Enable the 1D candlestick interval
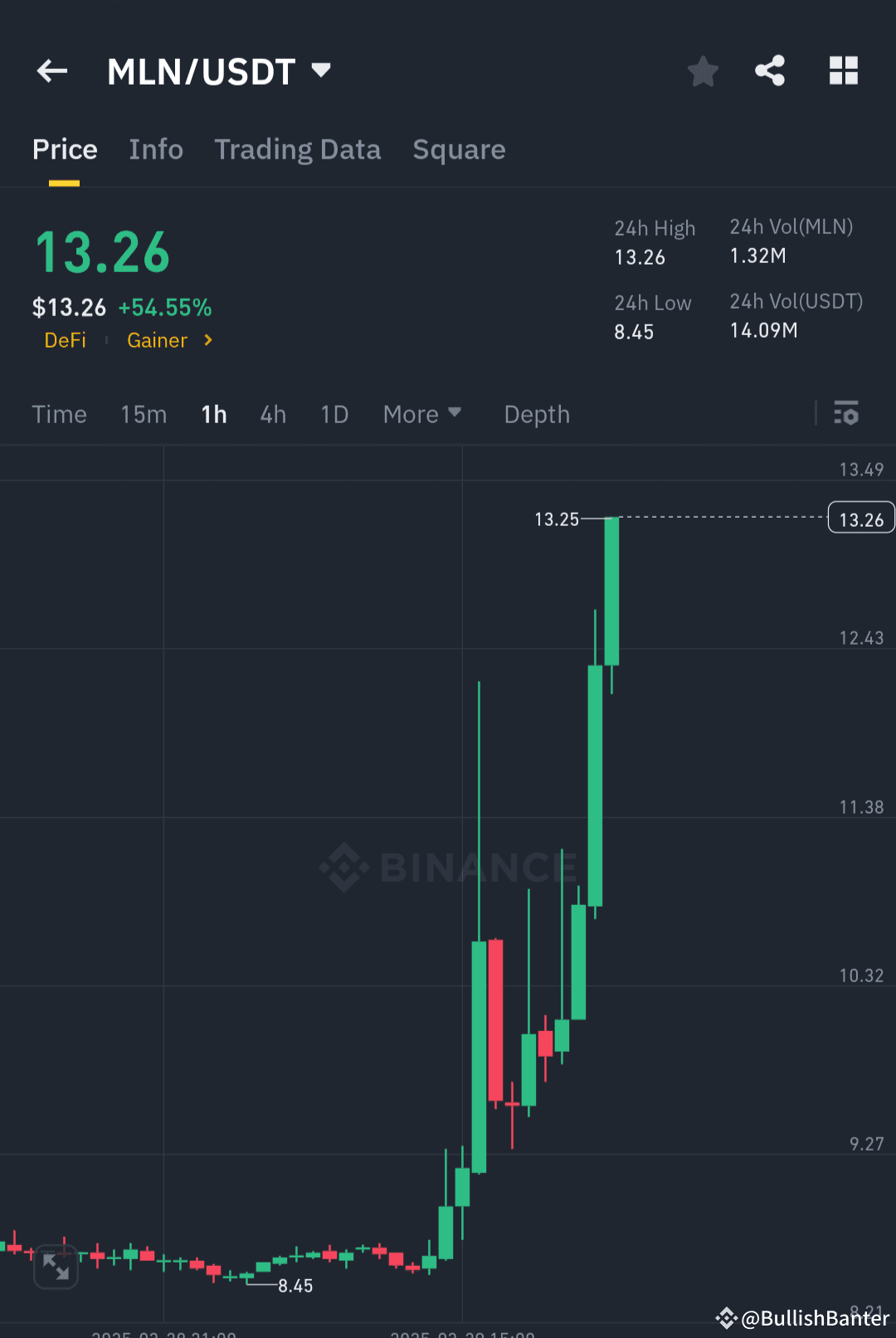The height and width of the screenshot is (1338, 896). (x=334, y=414)
